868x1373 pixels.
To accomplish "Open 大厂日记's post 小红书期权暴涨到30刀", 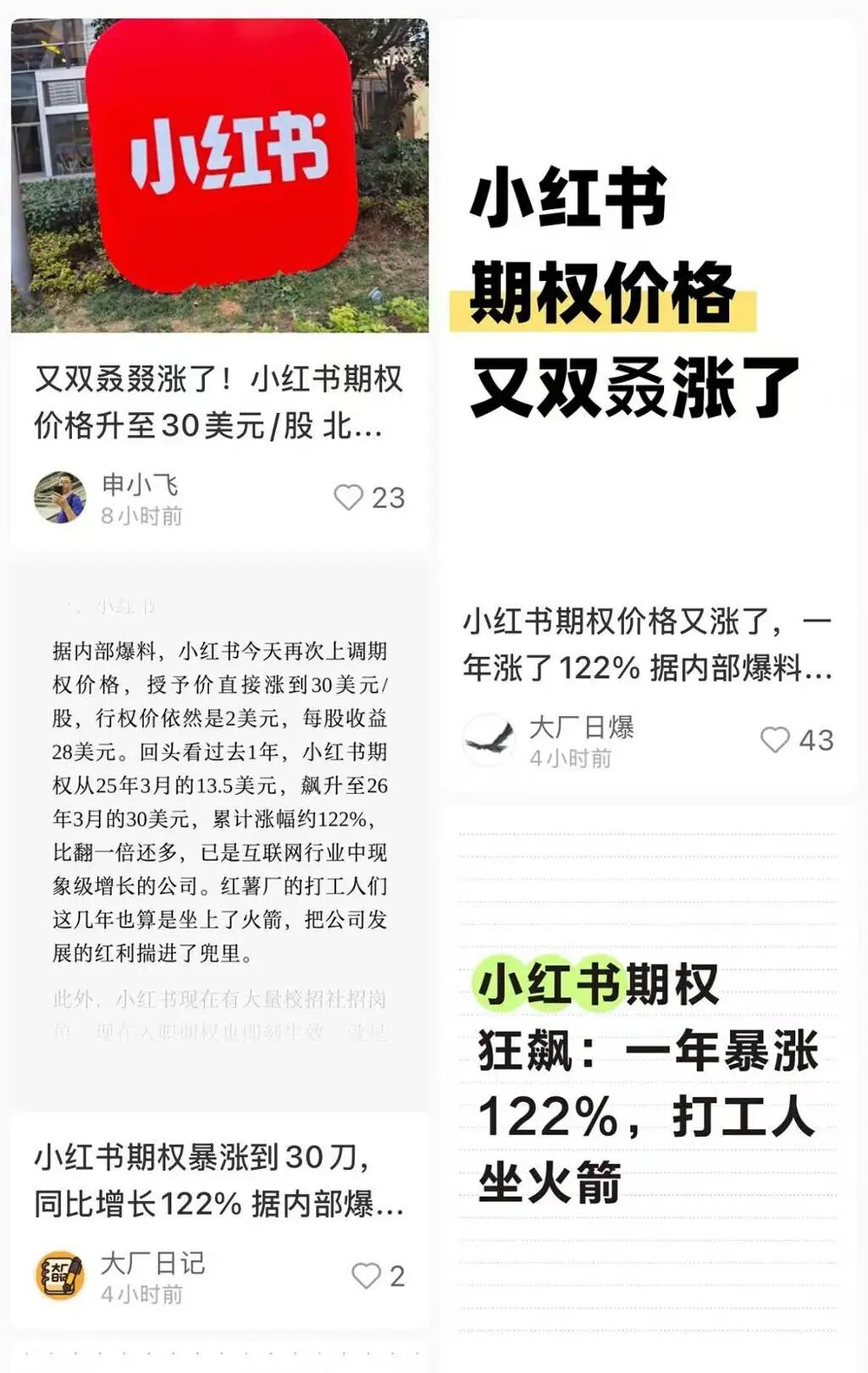I will 219,1180.
